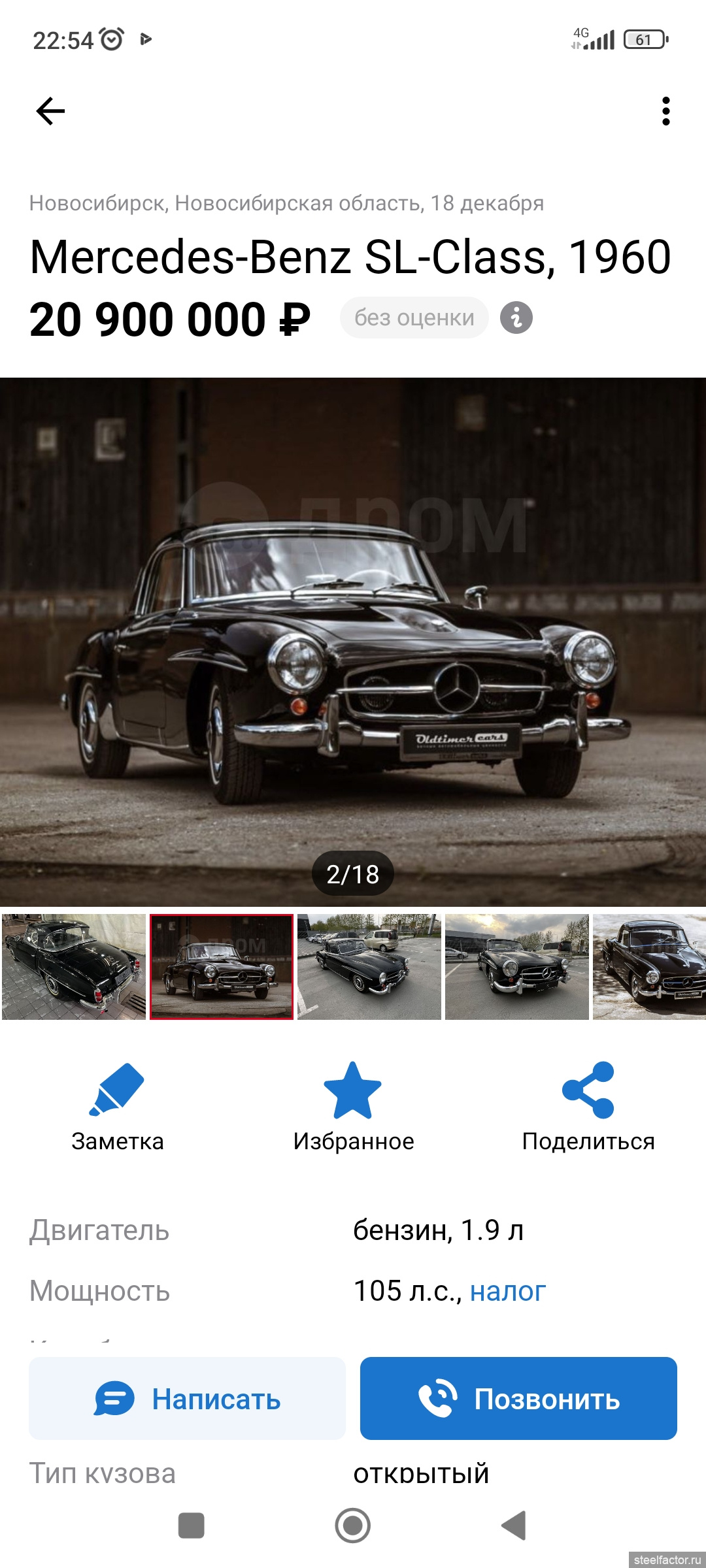Select the fifth partially visible thumbnail
The image size is (706, 1568).
pos(649,967)
